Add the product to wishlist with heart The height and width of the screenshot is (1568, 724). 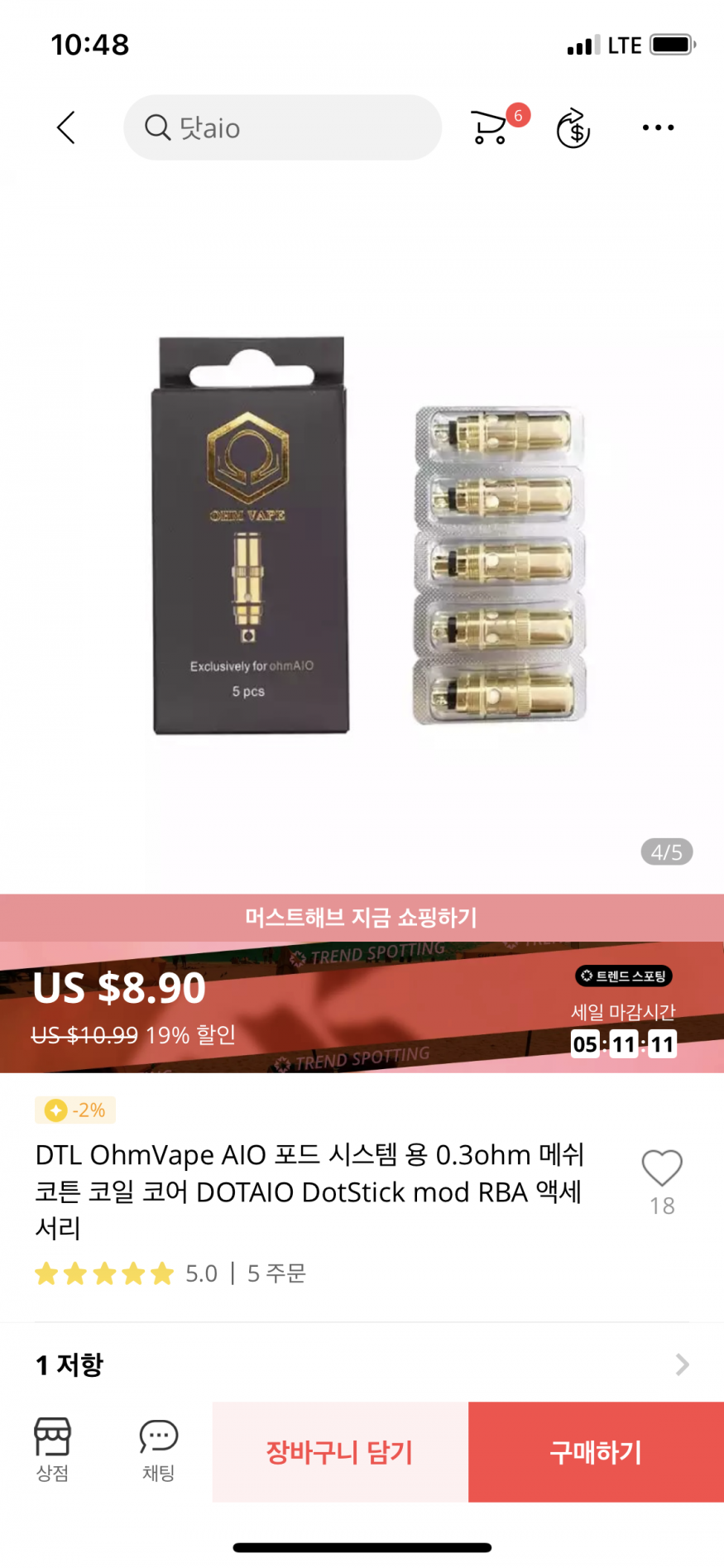pyautogui.click(x=662, y=1168)
